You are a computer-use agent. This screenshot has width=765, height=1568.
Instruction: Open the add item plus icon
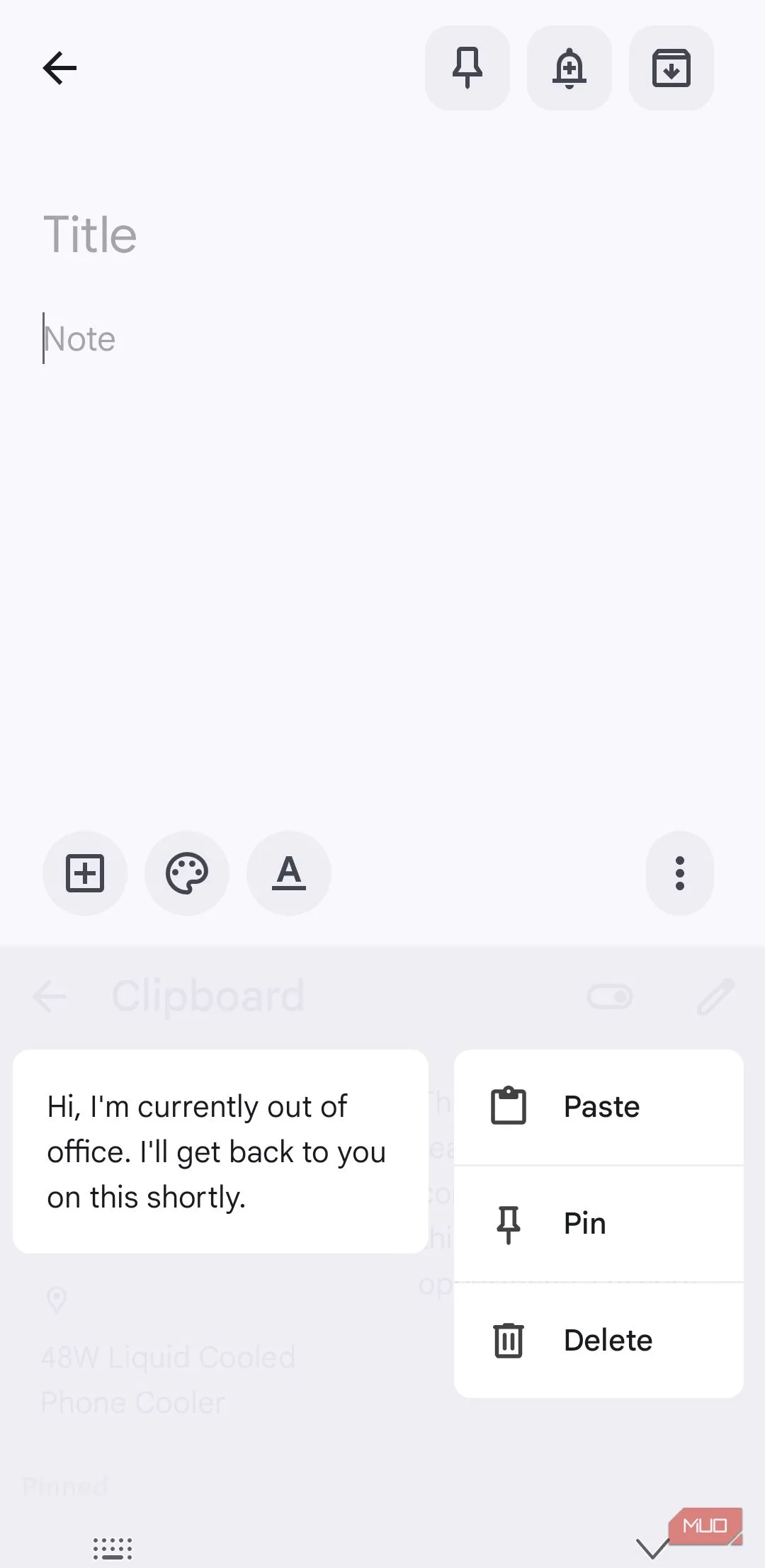pyautogui.click(x=84, y=873)
